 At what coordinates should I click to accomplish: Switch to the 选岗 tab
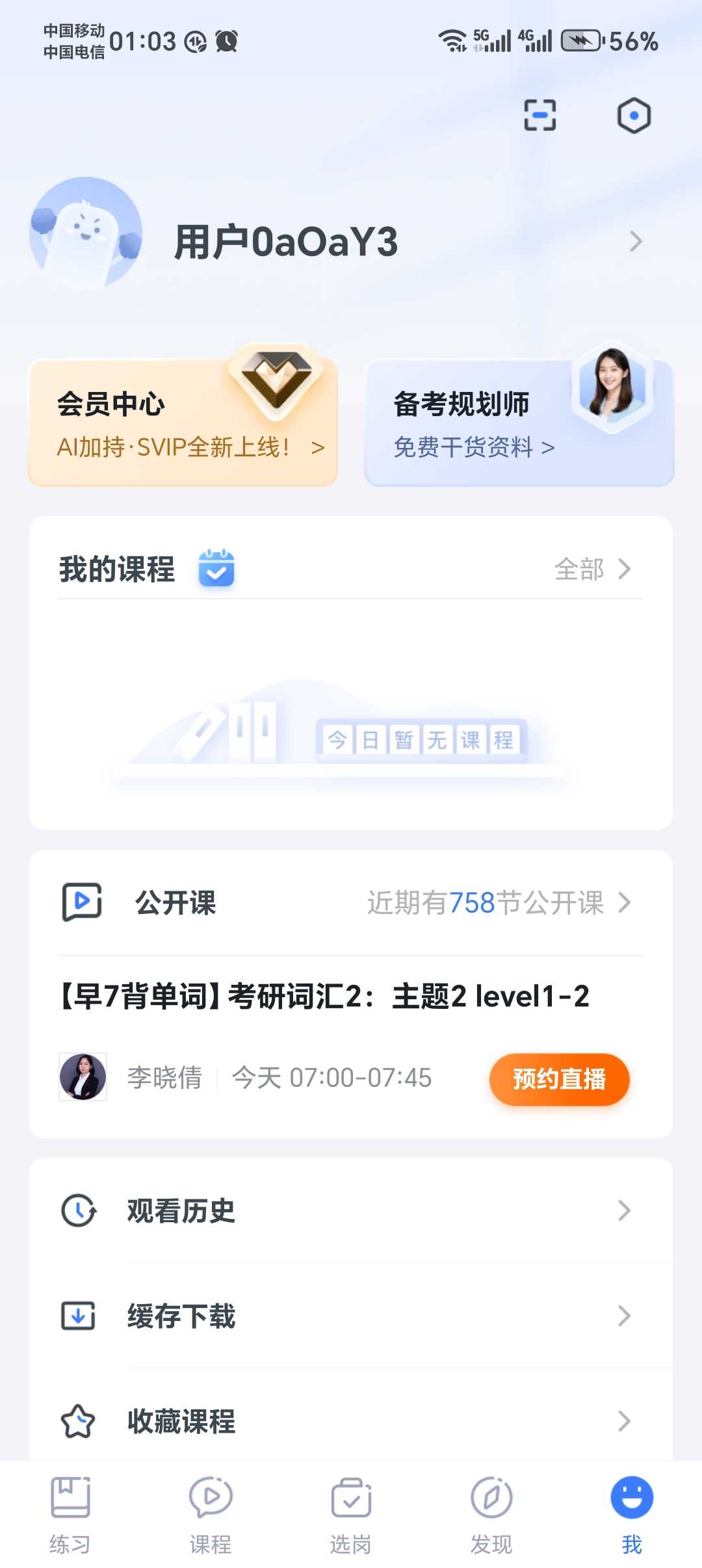(x=351, y=1515)
